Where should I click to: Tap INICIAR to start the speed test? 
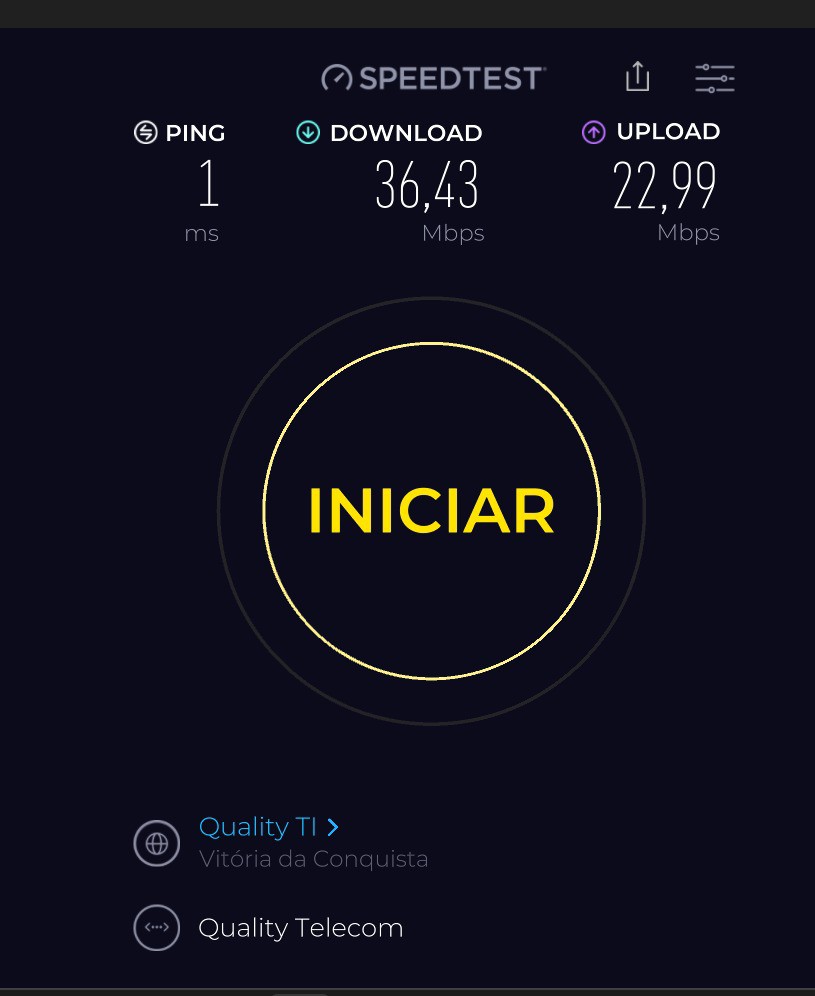pos(431,511)
